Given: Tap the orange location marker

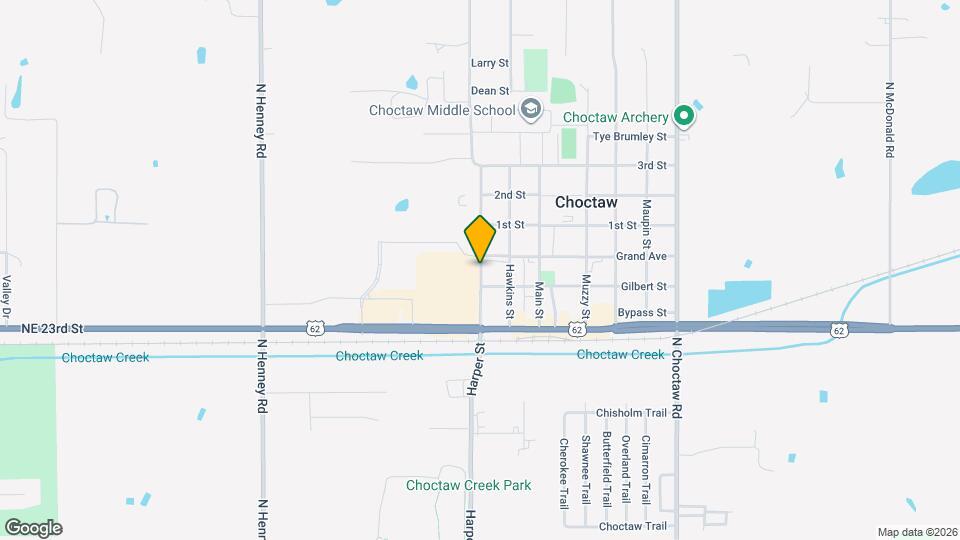Looking at the screenshot, I should (480, 238).
